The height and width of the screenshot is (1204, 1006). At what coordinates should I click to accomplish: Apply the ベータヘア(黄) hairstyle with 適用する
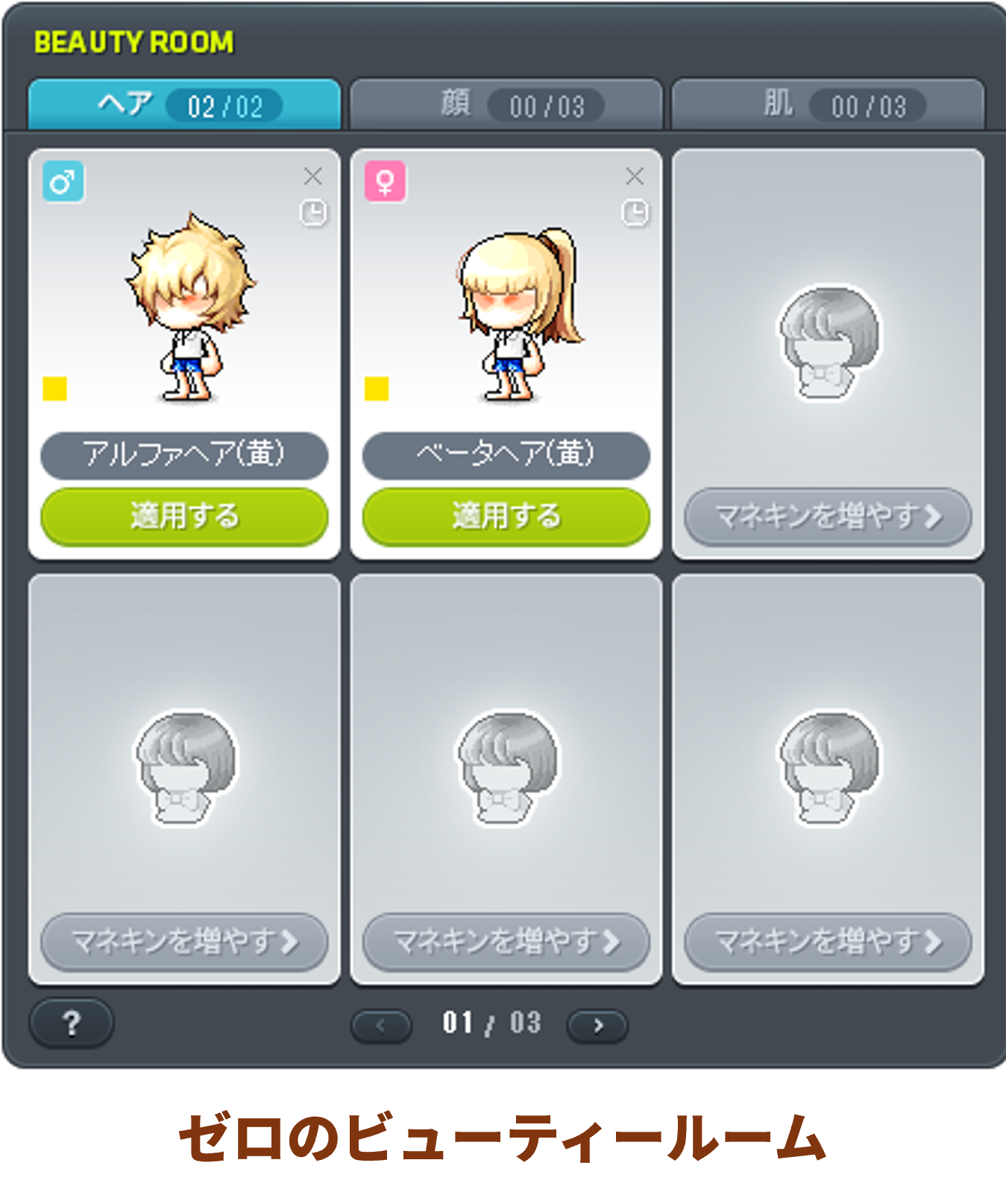(x=506, y=516)
